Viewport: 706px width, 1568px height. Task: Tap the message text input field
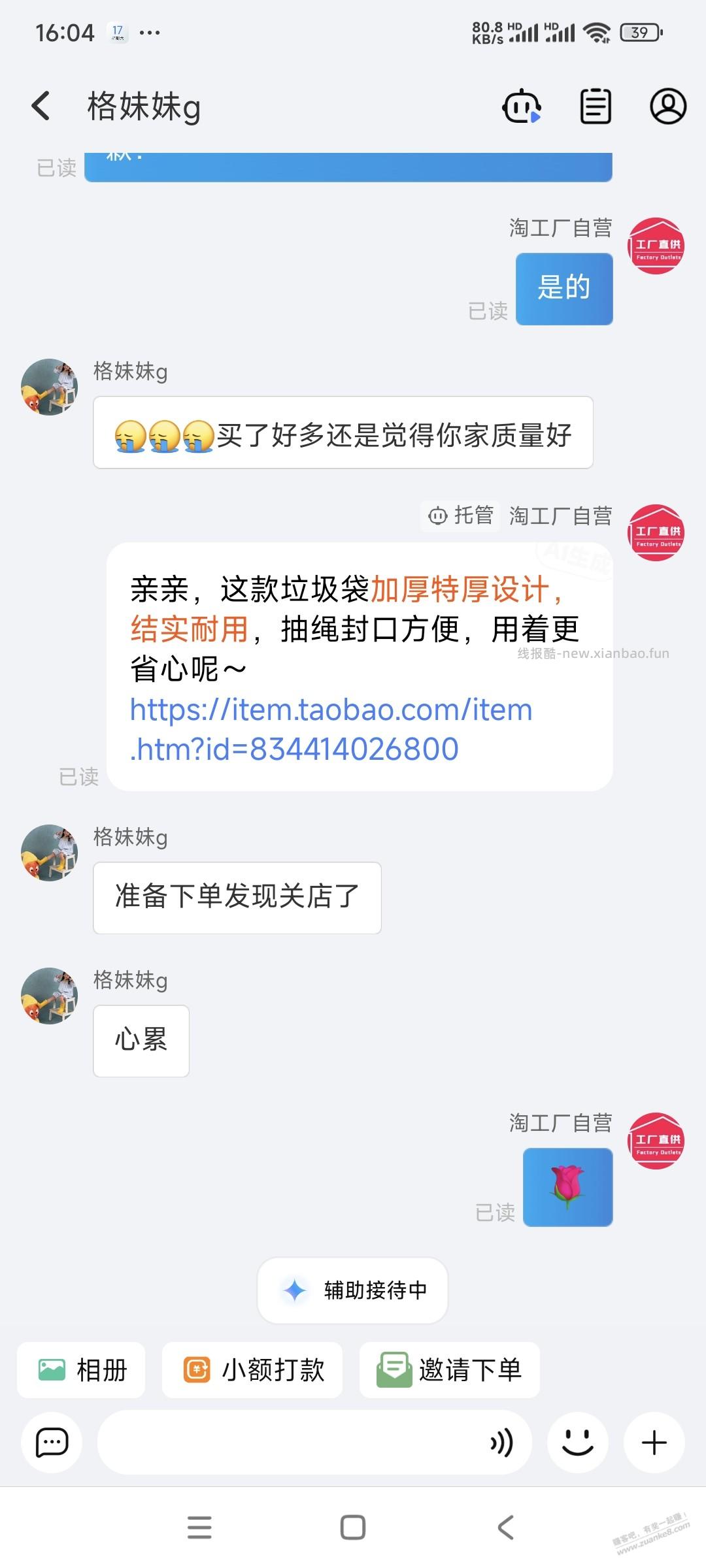(x=294, y=1443)
